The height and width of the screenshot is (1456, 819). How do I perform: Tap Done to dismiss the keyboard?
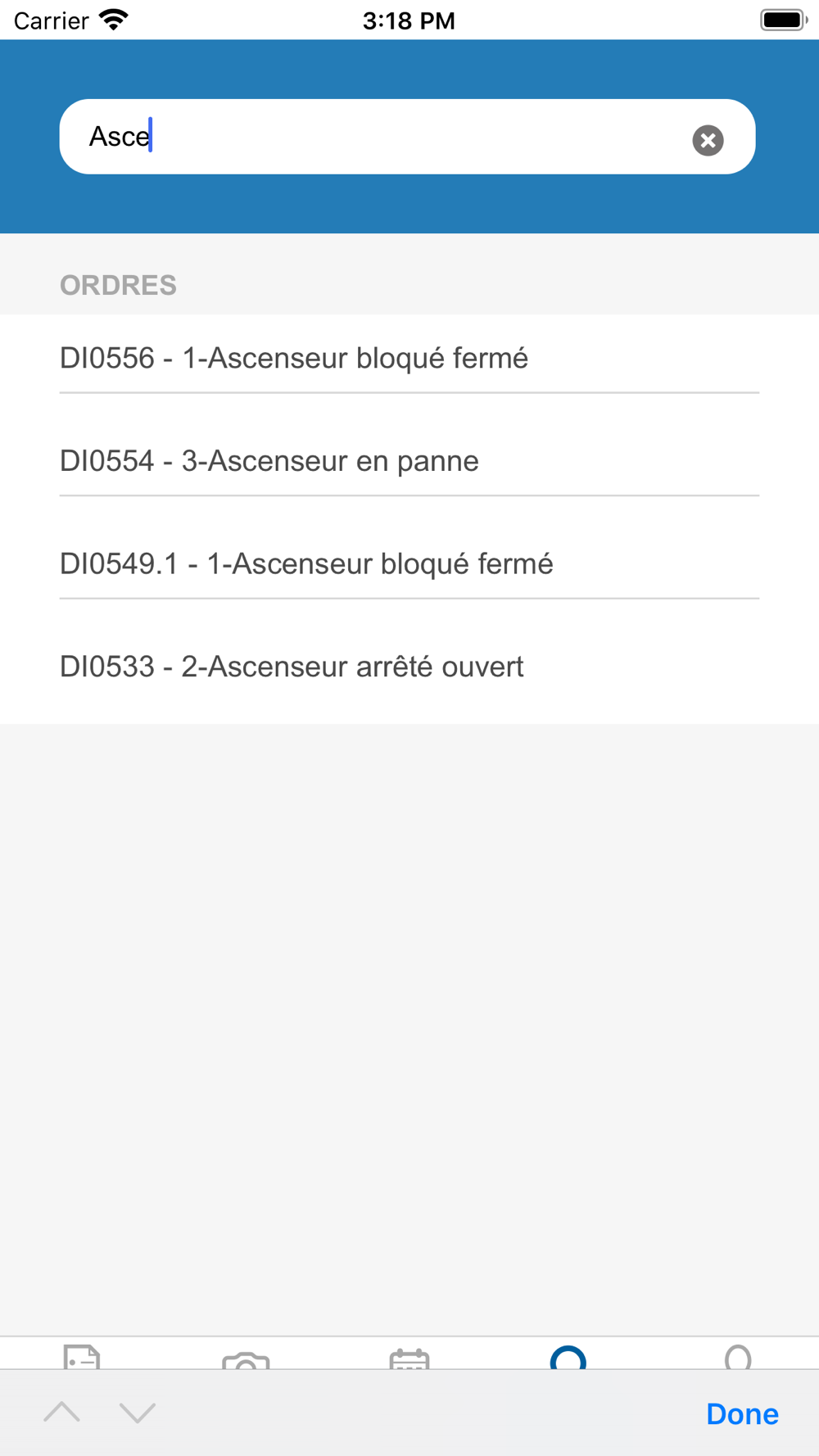[742, 1413]
